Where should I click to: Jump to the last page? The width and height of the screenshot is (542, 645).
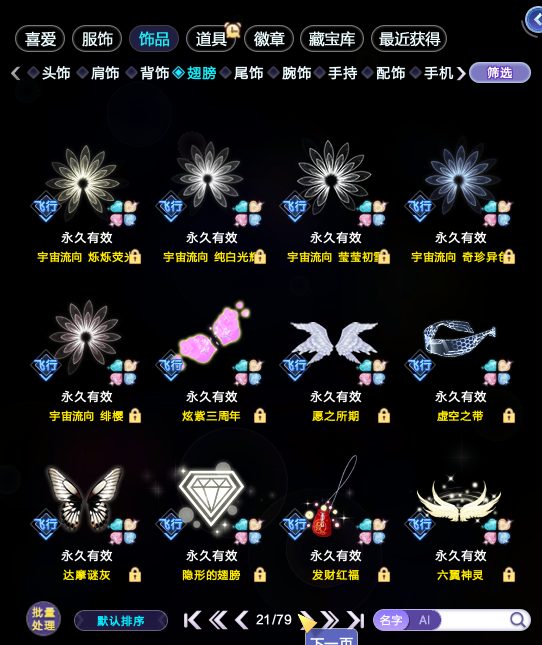tap(356, 620)
